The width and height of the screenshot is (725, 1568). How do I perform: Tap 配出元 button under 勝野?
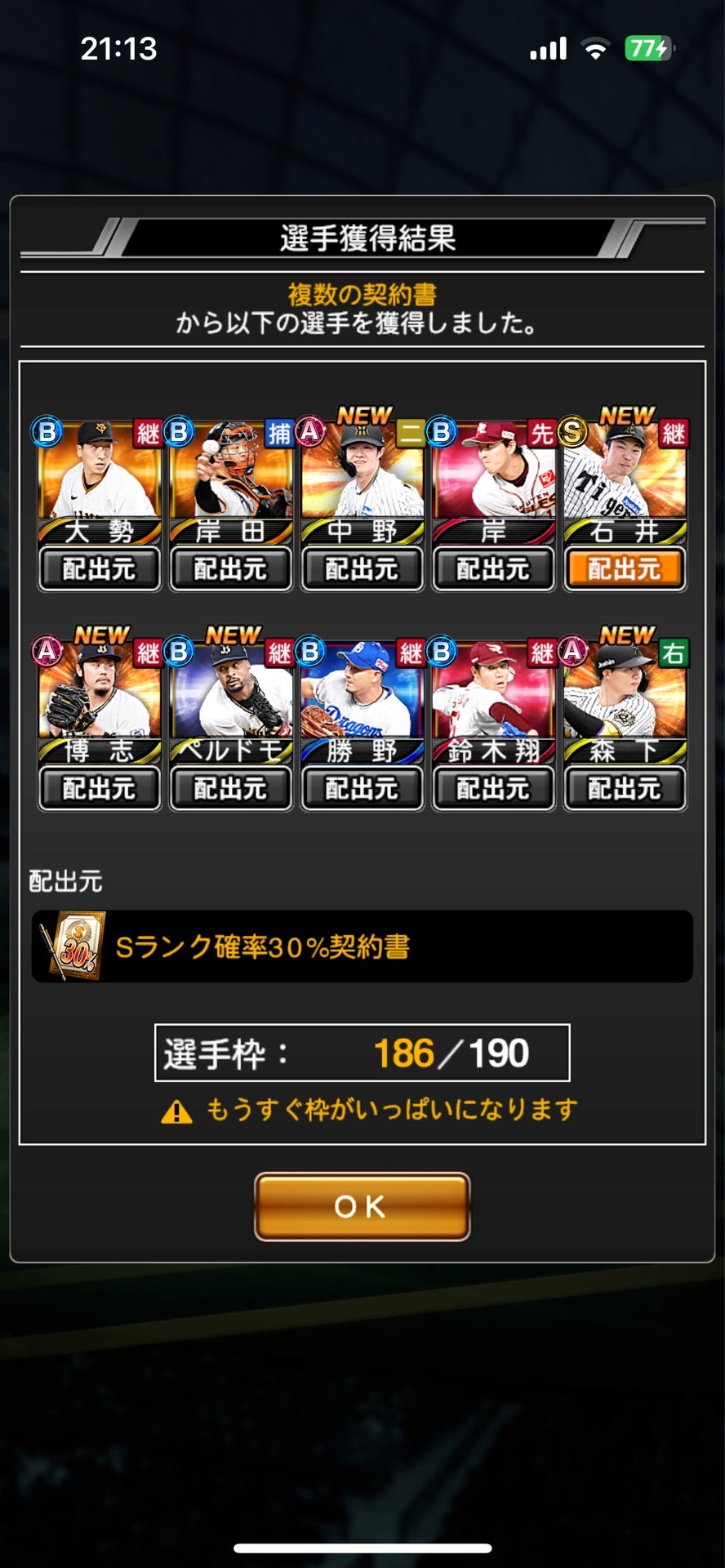(362, 788)
